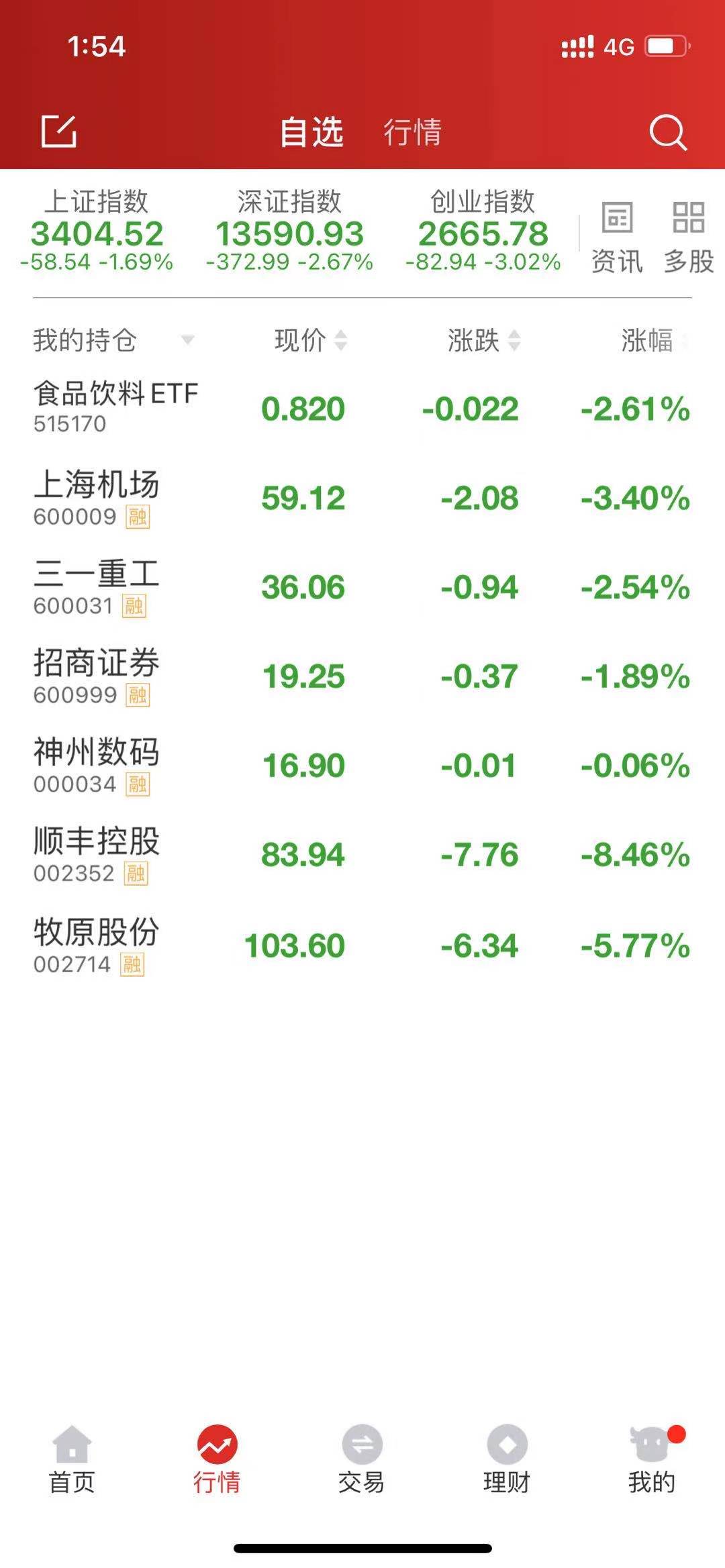Viewport: 725px width, 1568px height.
Task: Switch to 多股 multi-stock view
Action: click(689, 237)
